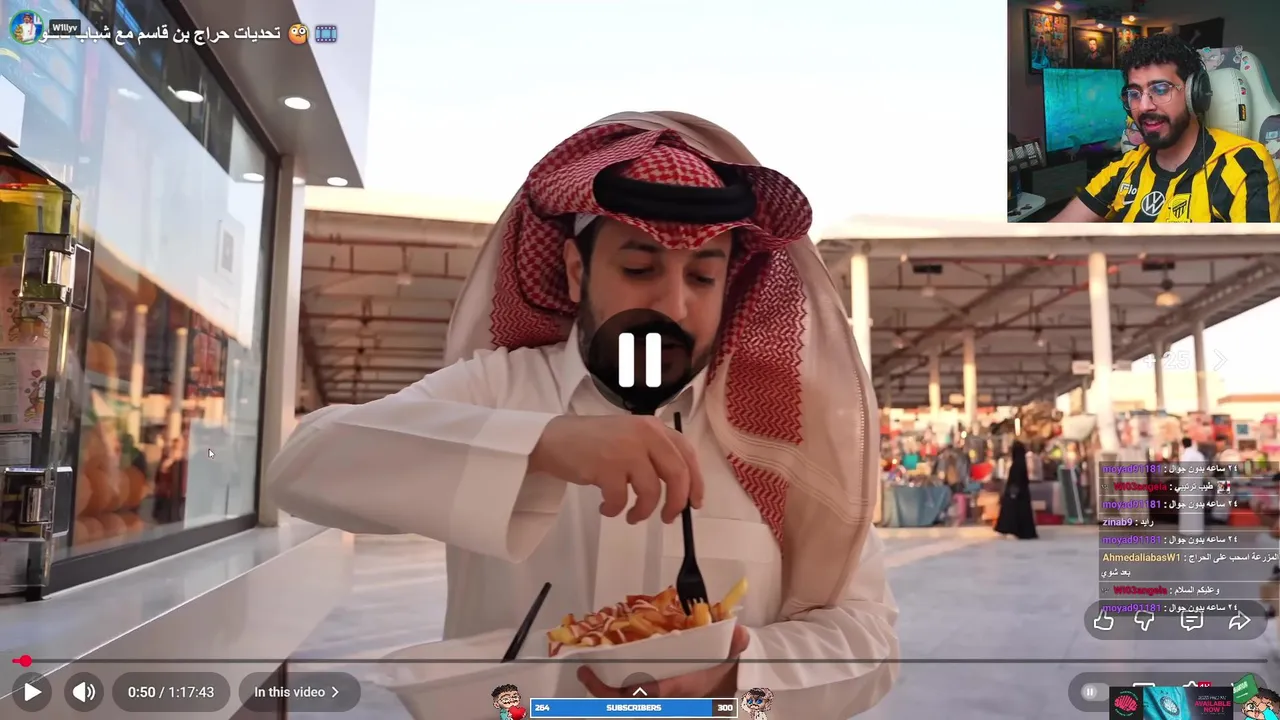The height and width of the screenshot is (720, 1280).
Task: Open the comments panel
Action: click(x=1191, y=621)
